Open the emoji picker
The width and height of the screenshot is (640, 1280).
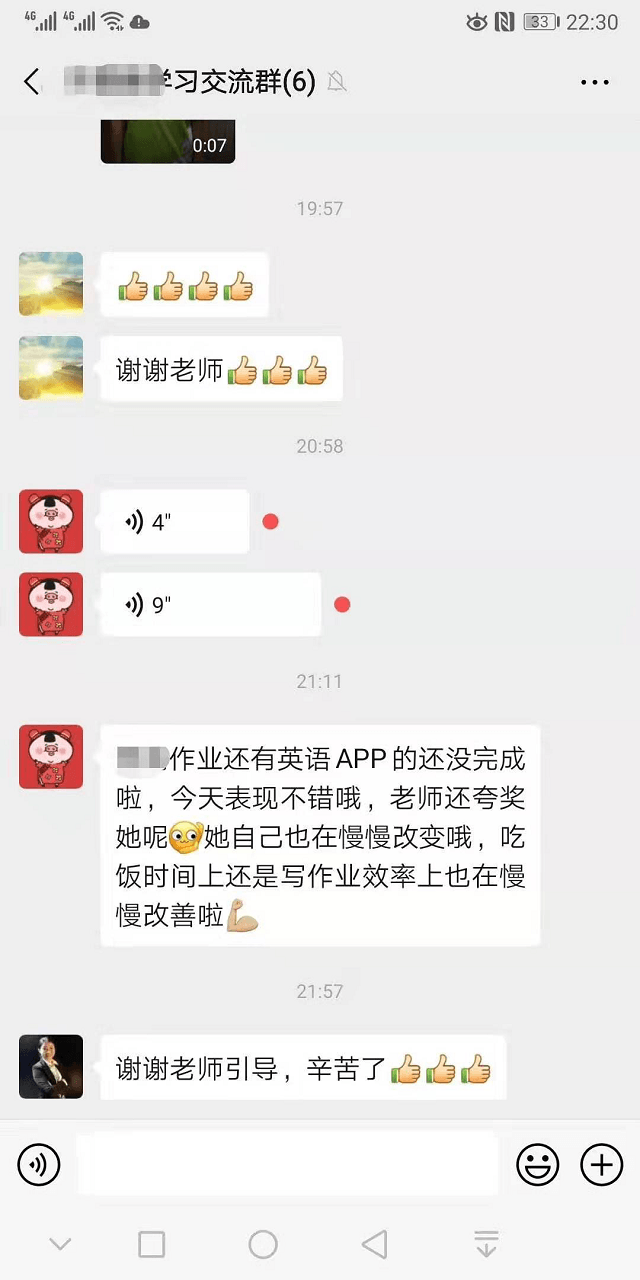(537, 1164)
